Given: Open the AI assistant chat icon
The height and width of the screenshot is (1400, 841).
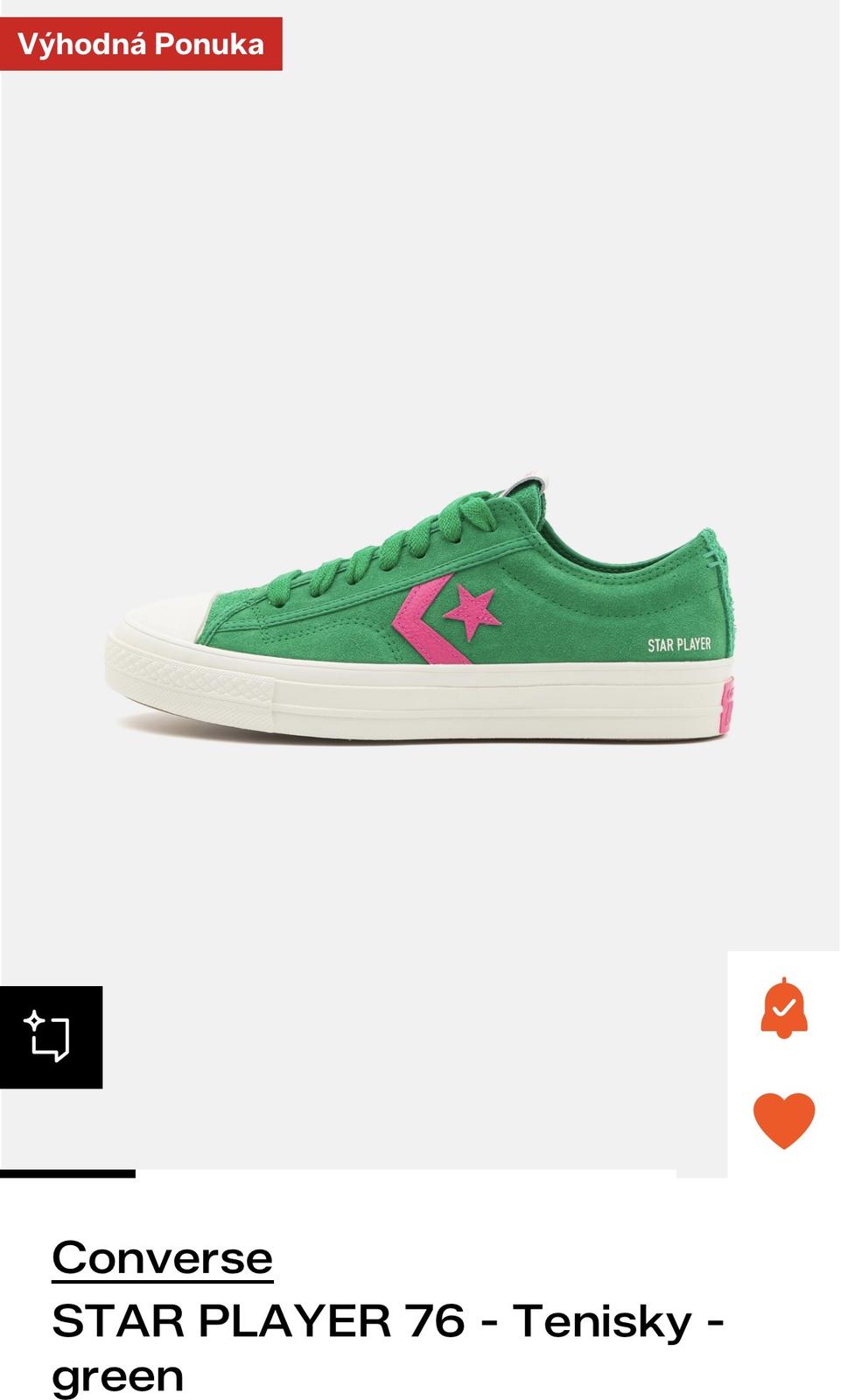Looking at the screenshot, I should 51,1037.
